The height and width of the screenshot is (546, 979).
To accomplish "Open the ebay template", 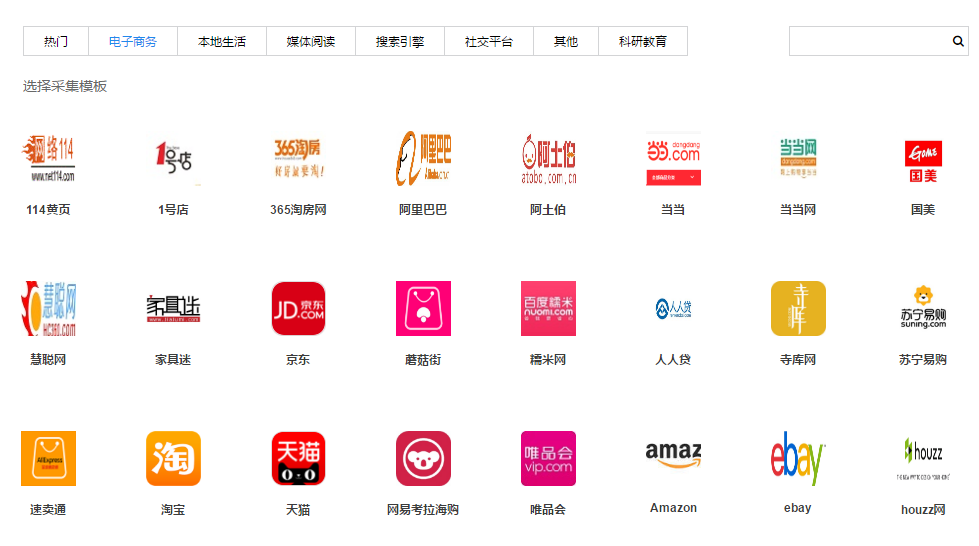I will tap(798, 459).
